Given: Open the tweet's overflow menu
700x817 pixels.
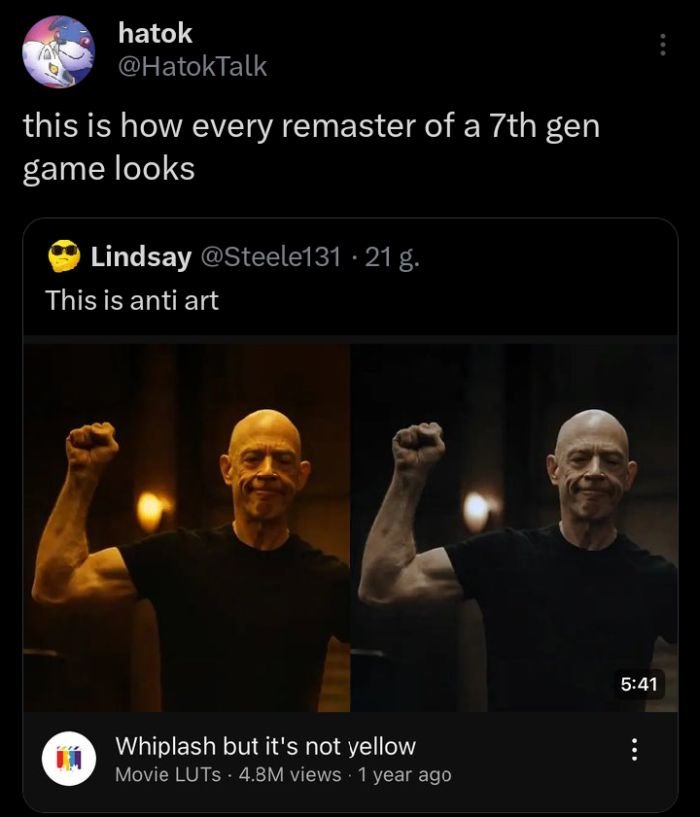Looking at the screenshot, I should pyautogui.click(x=660, y=44).
